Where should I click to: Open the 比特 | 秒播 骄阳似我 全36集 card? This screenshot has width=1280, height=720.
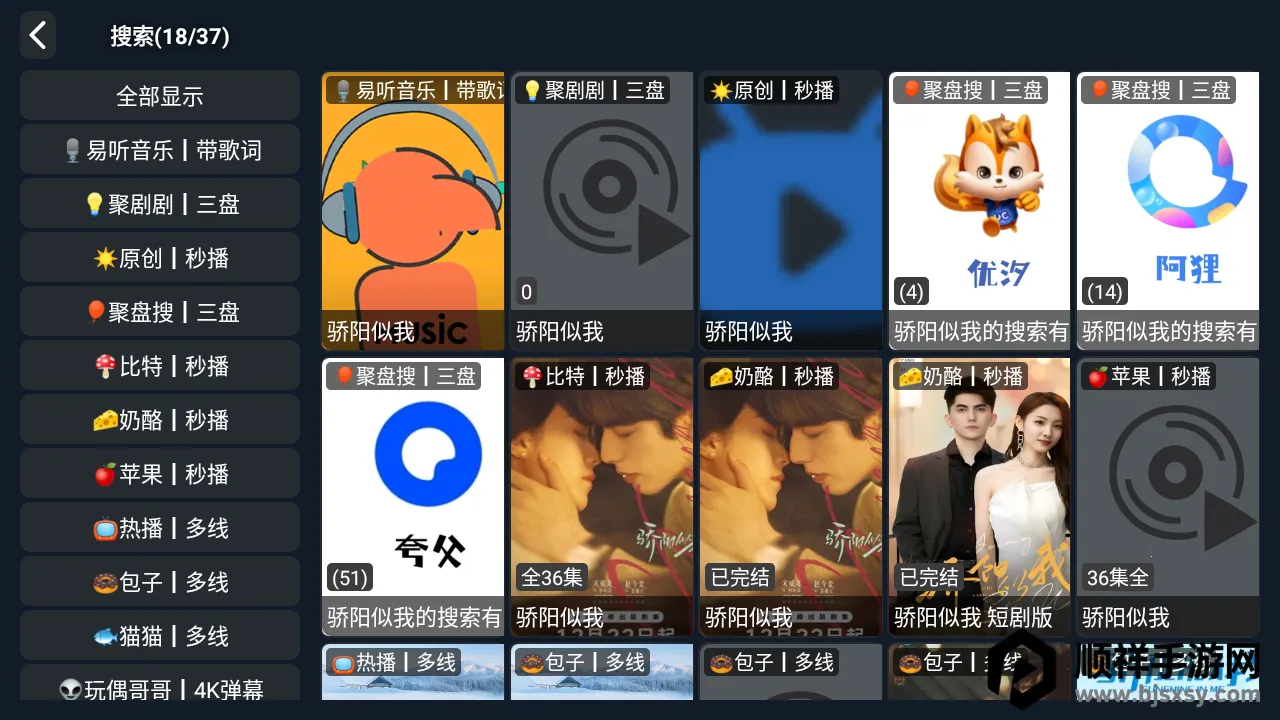coord(601,496)
